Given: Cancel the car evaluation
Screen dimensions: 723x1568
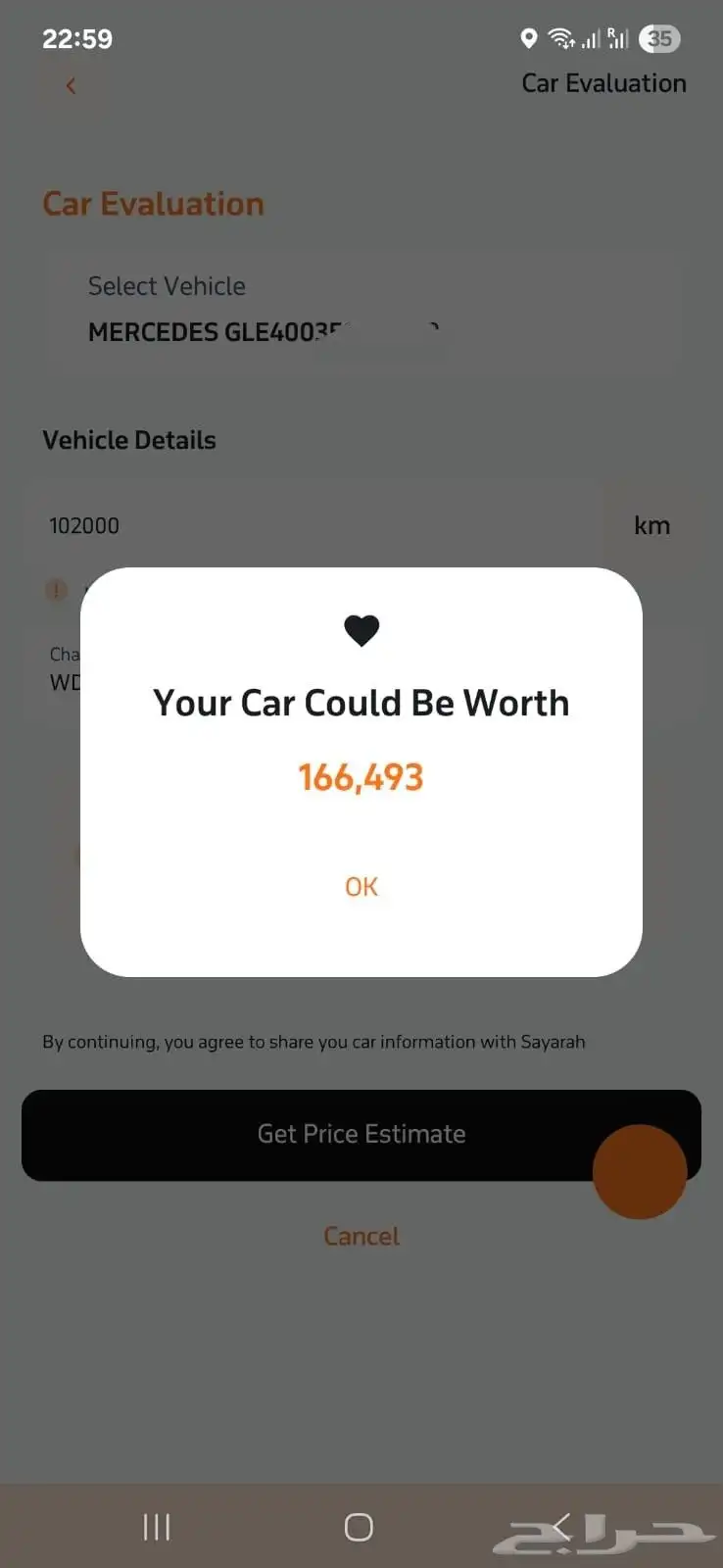Looking at the screenshot, I should pos(361,1236).
